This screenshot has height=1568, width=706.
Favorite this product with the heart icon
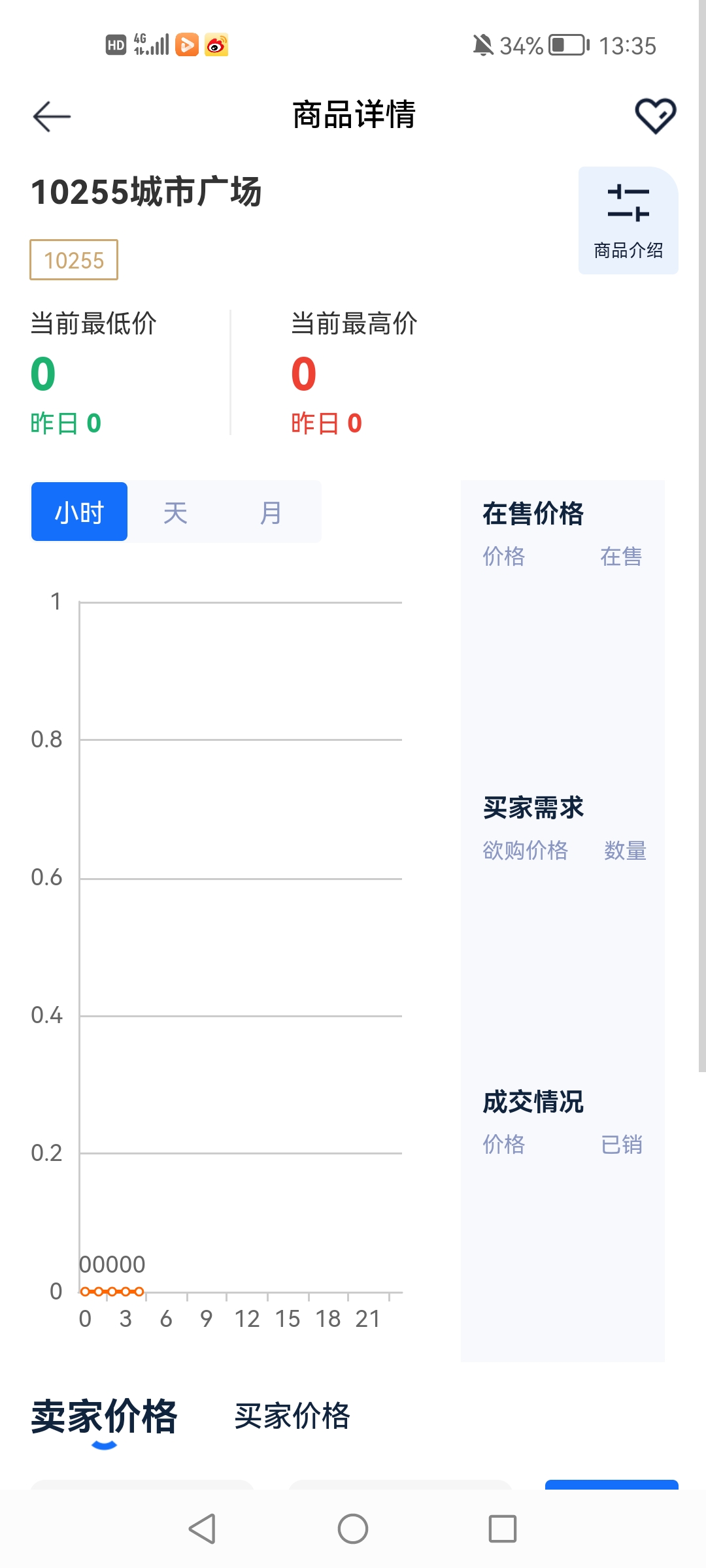[655, 116]
